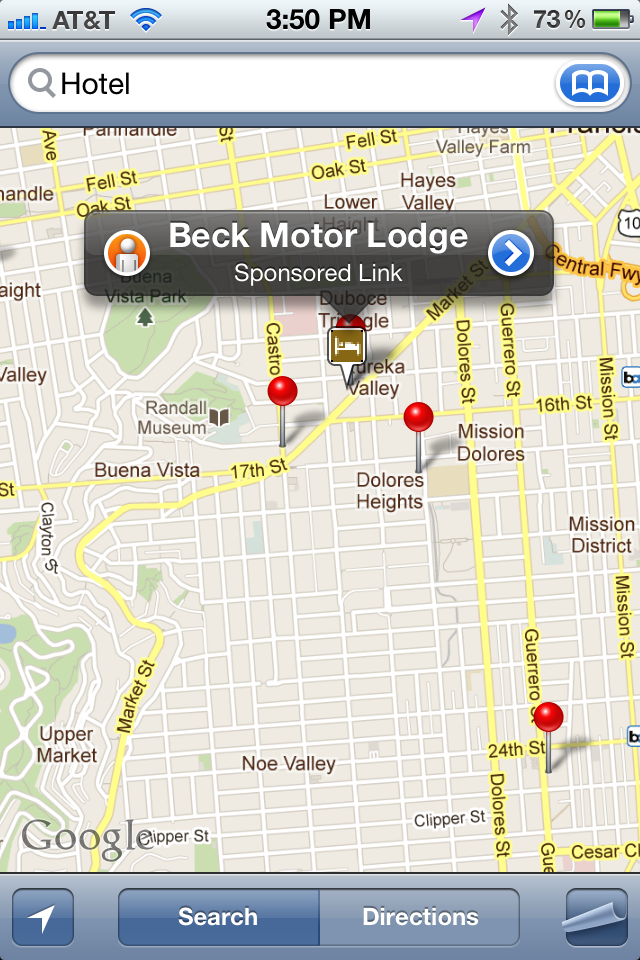Open Beck Motor Lodge details arrow
640x960 pixels.
[511, 254]
